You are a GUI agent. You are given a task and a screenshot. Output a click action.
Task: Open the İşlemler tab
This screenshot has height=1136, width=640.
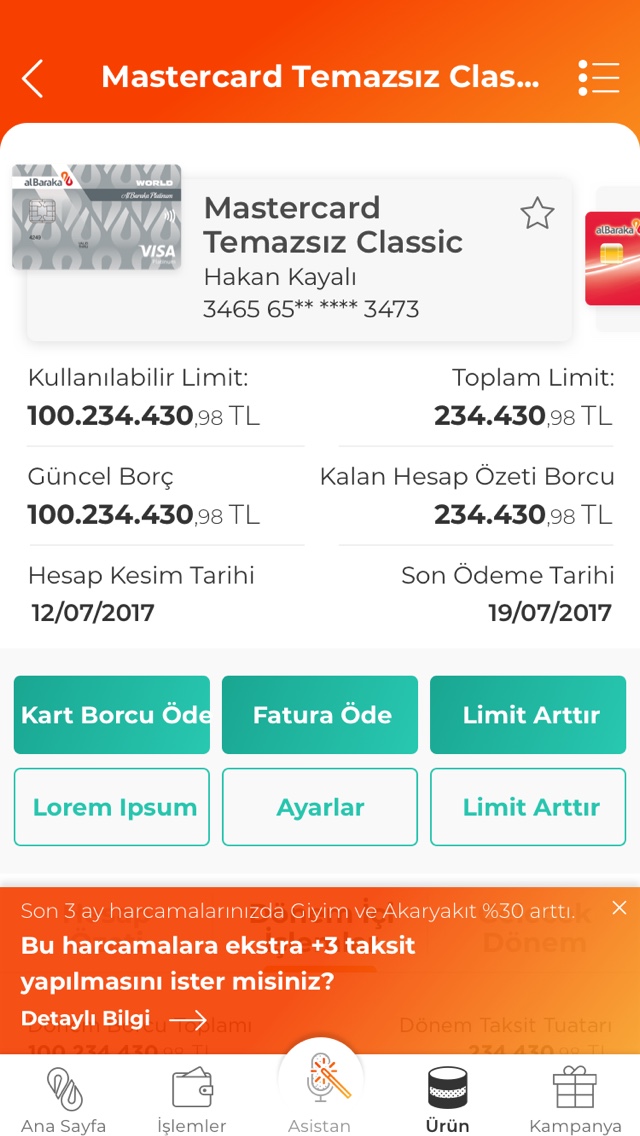point(192,1099)
